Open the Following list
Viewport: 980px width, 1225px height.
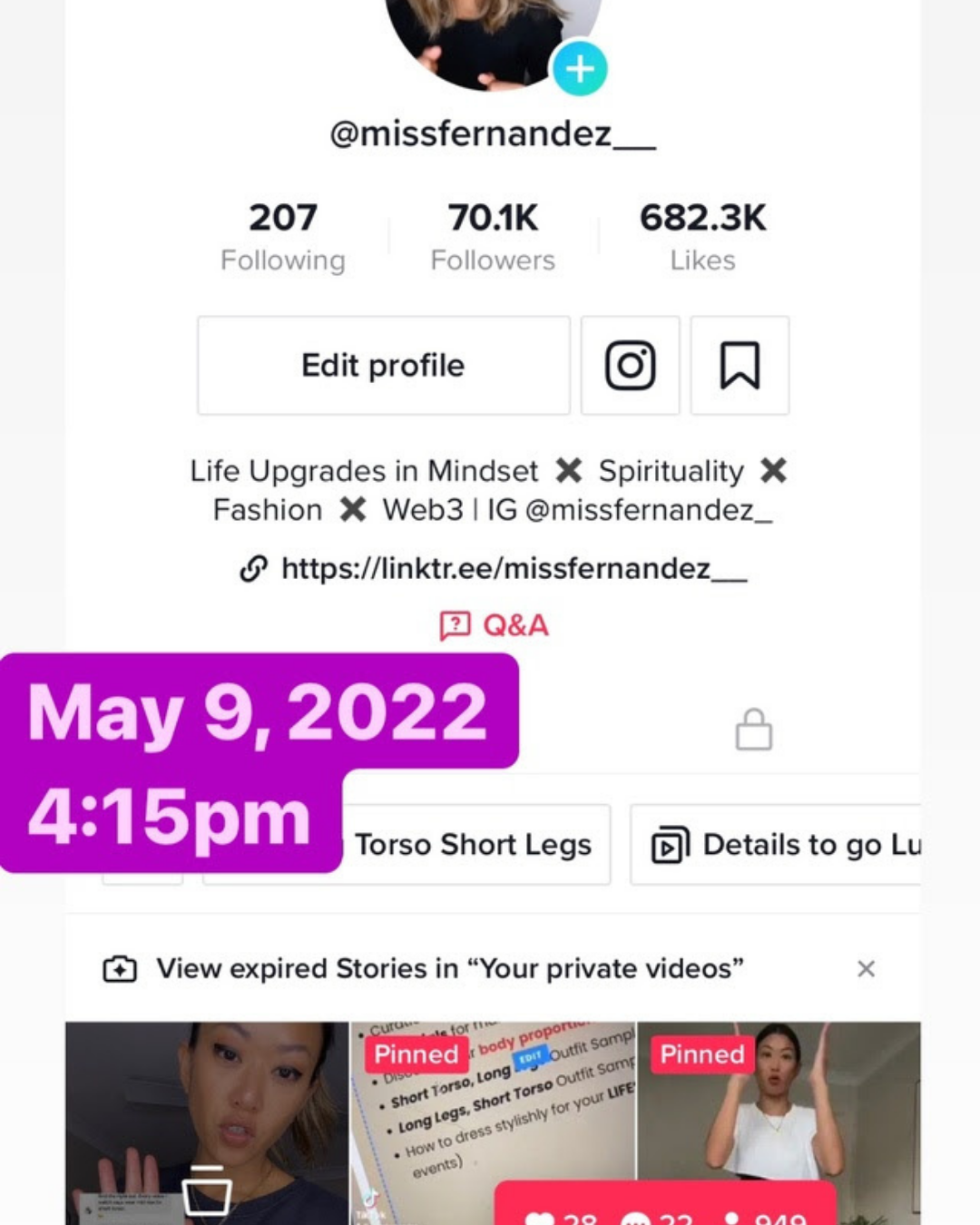(283, 237)
